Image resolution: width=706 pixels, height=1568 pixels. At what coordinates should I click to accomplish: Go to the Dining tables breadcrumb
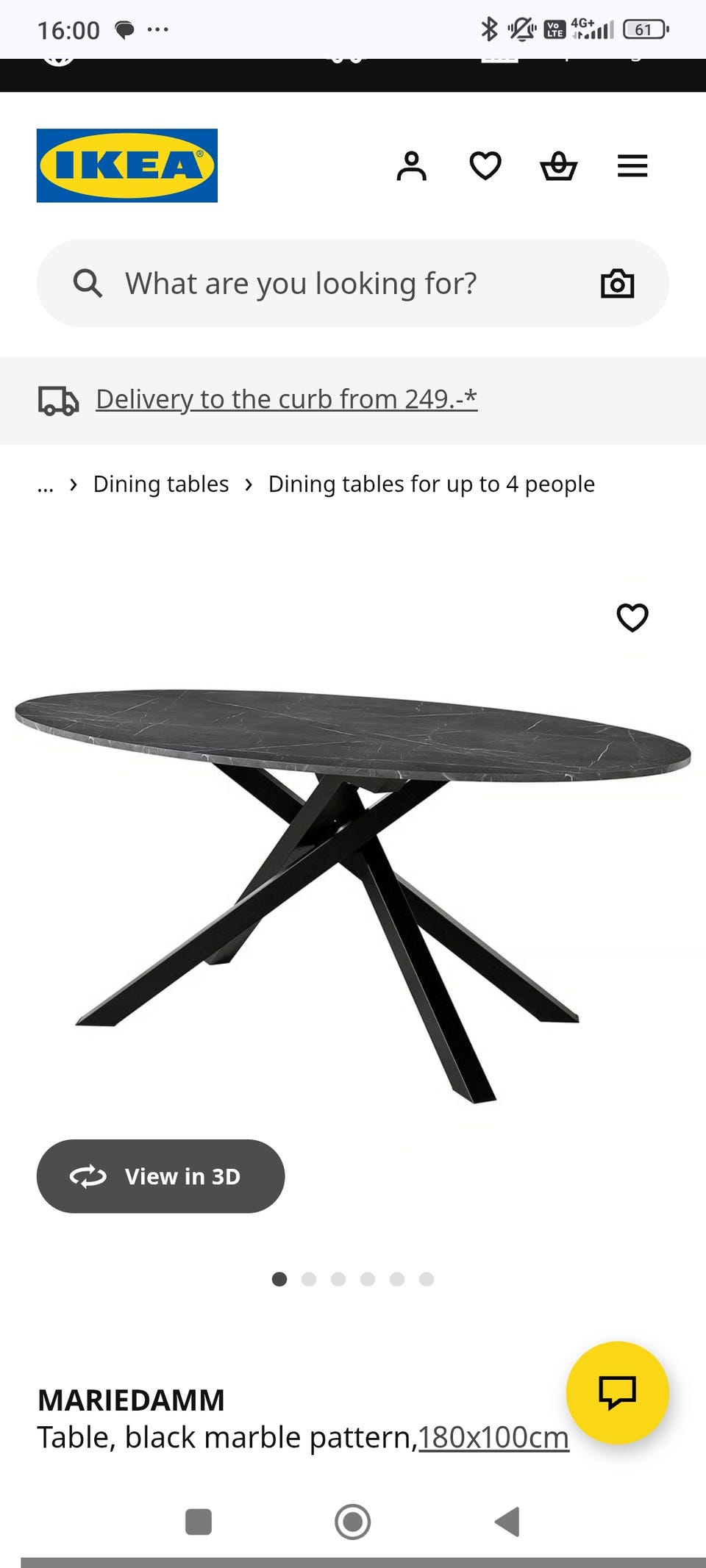[x=161, y=484]
